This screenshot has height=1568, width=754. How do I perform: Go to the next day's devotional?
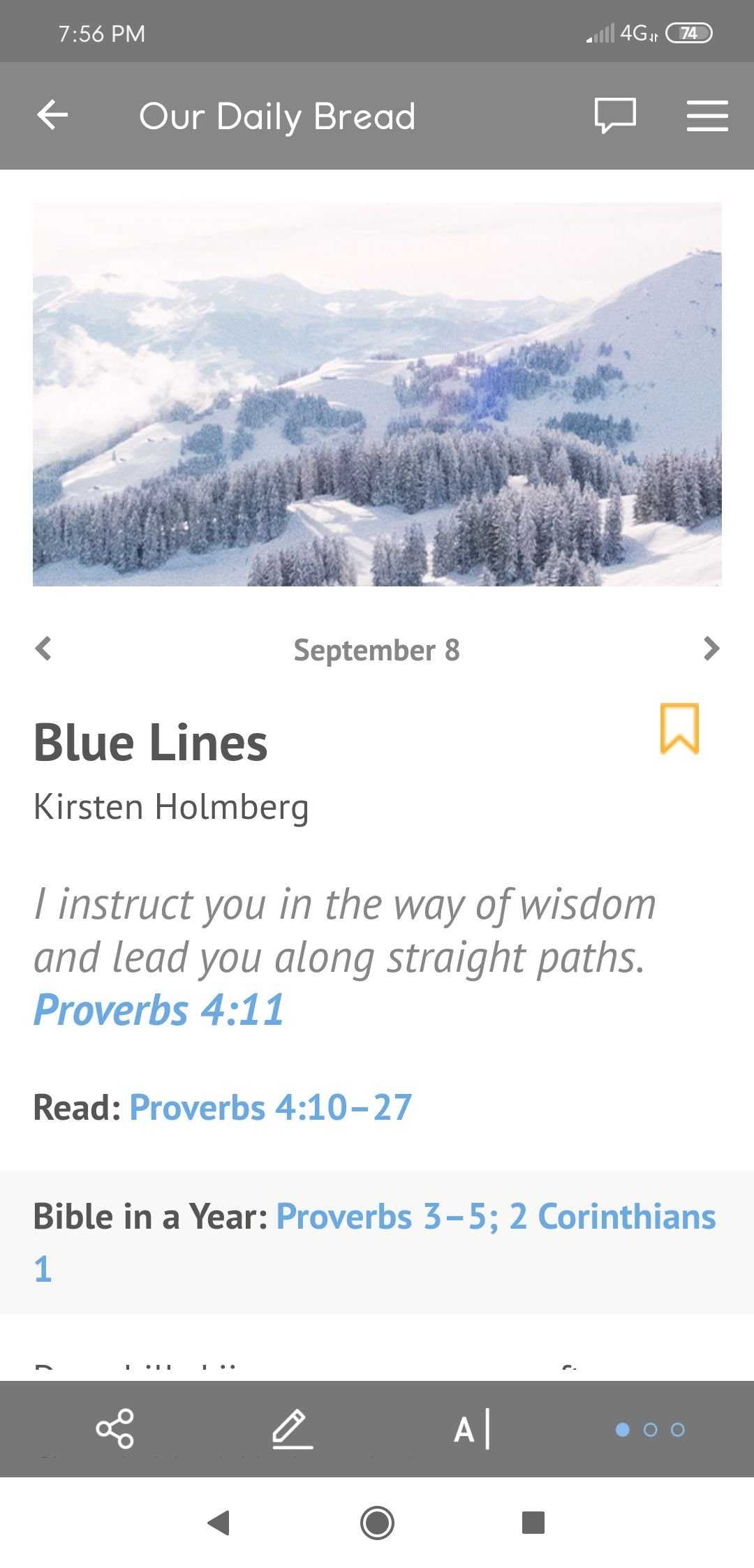711,649
